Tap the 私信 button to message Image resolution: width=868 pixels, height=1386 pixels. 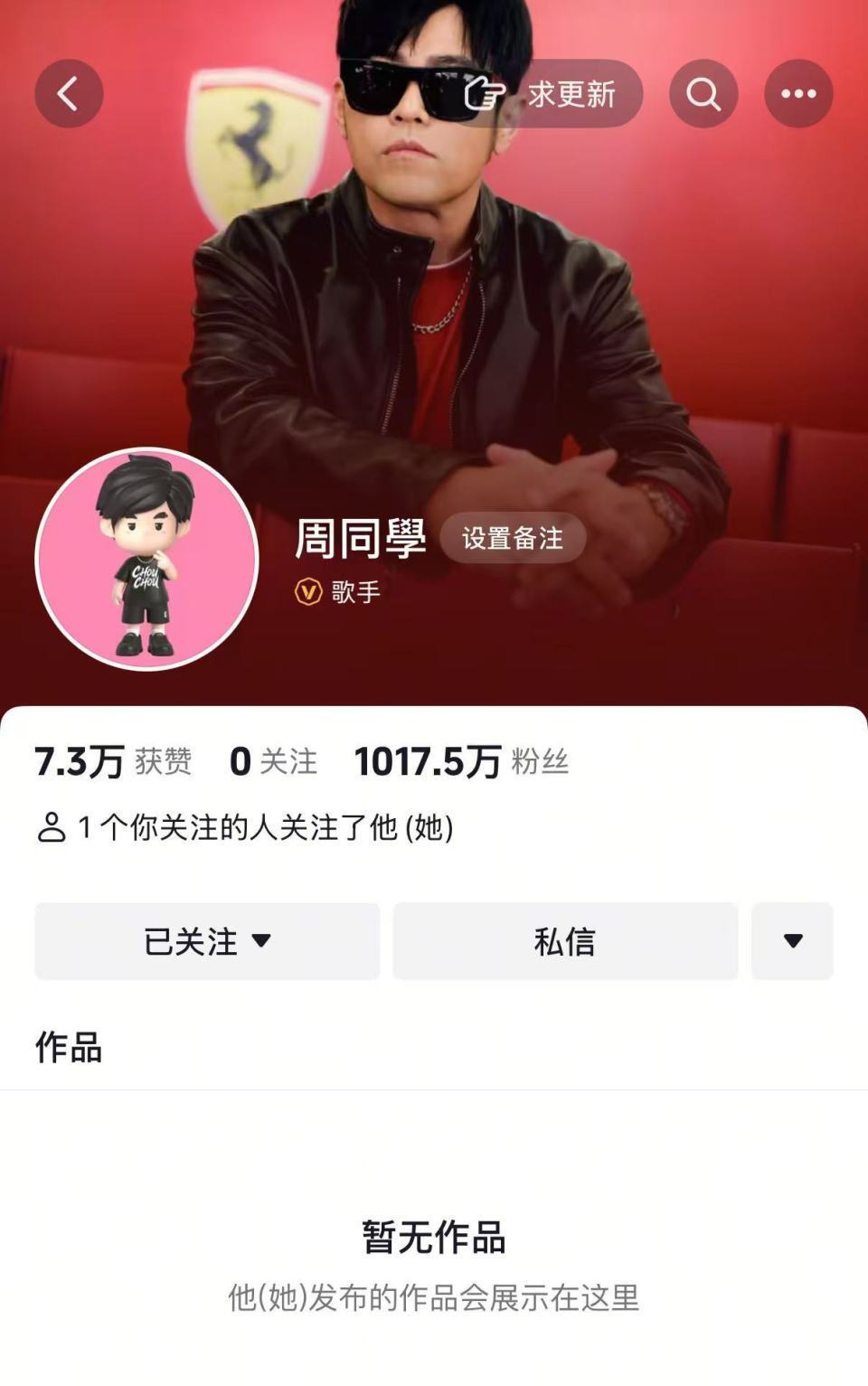pos(563,941)
